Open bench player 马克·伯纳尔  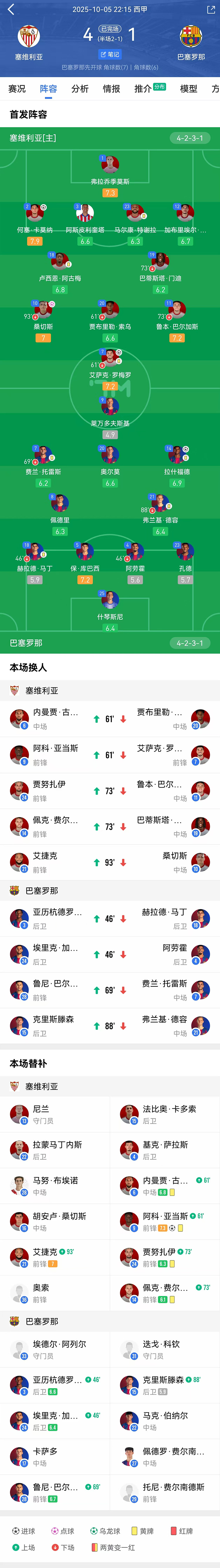tap(165, 1420)
